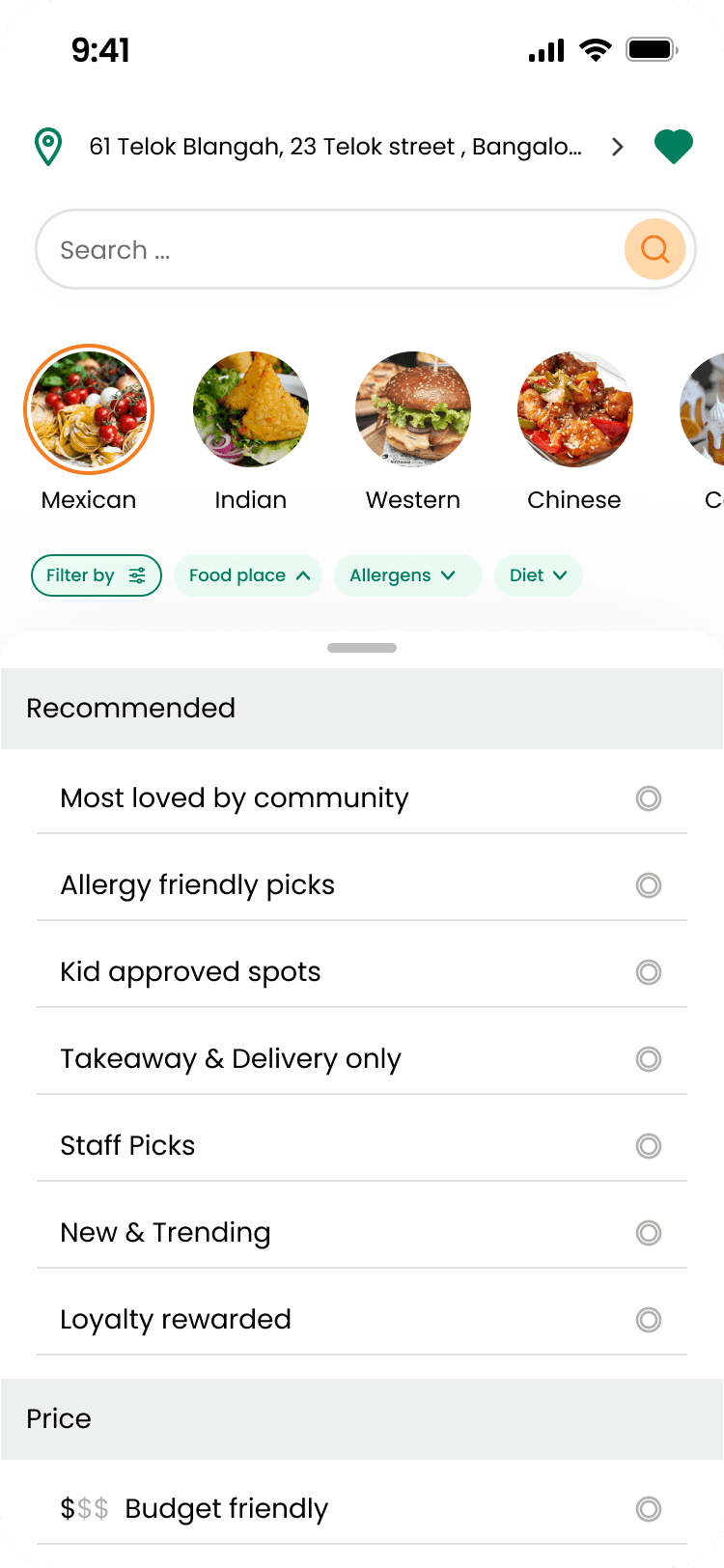Select the Indian cuisine category
Viewport: 724px width, 1568px height.
251,409
